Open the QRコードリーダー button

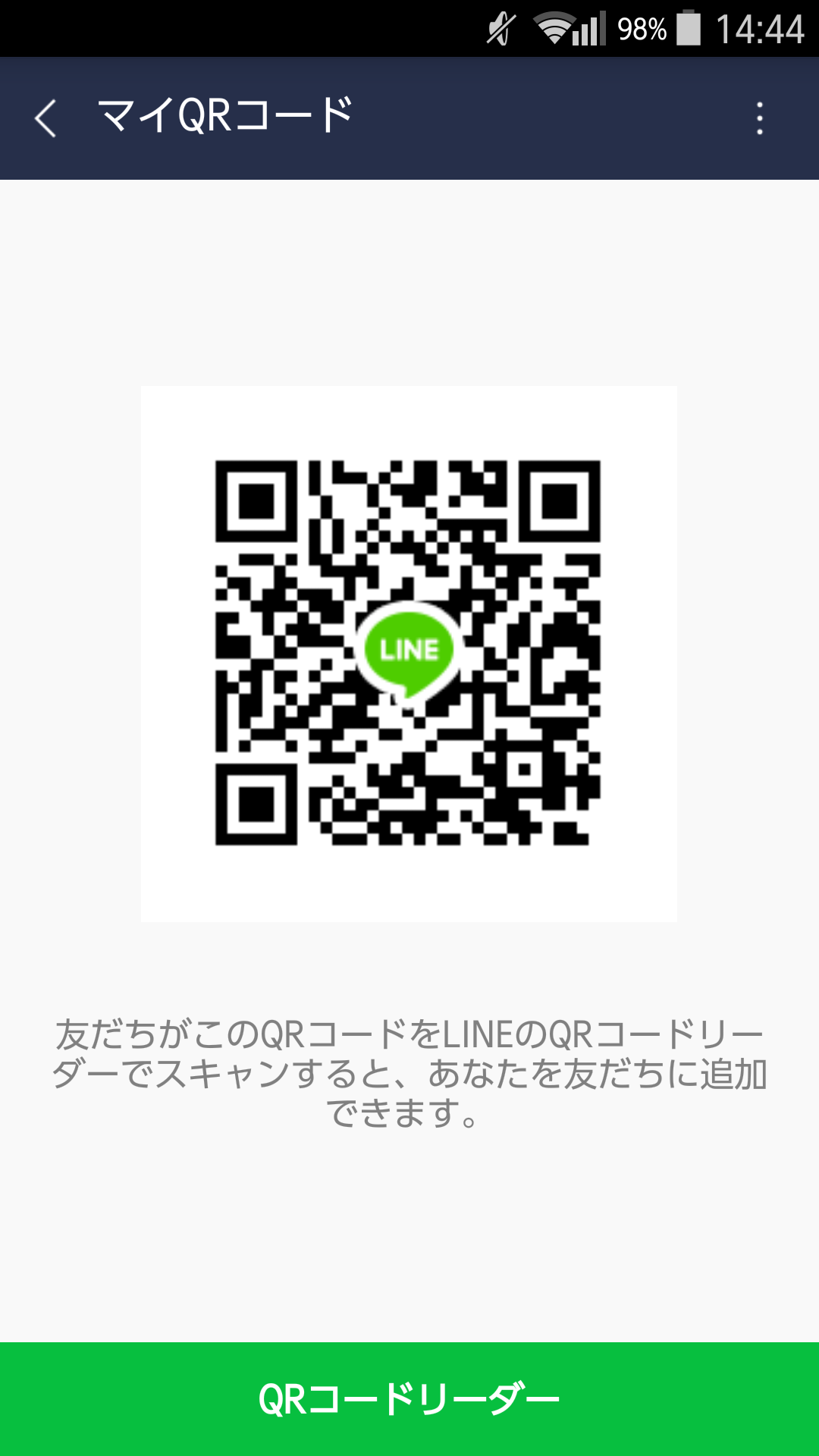click(409, 1398)
